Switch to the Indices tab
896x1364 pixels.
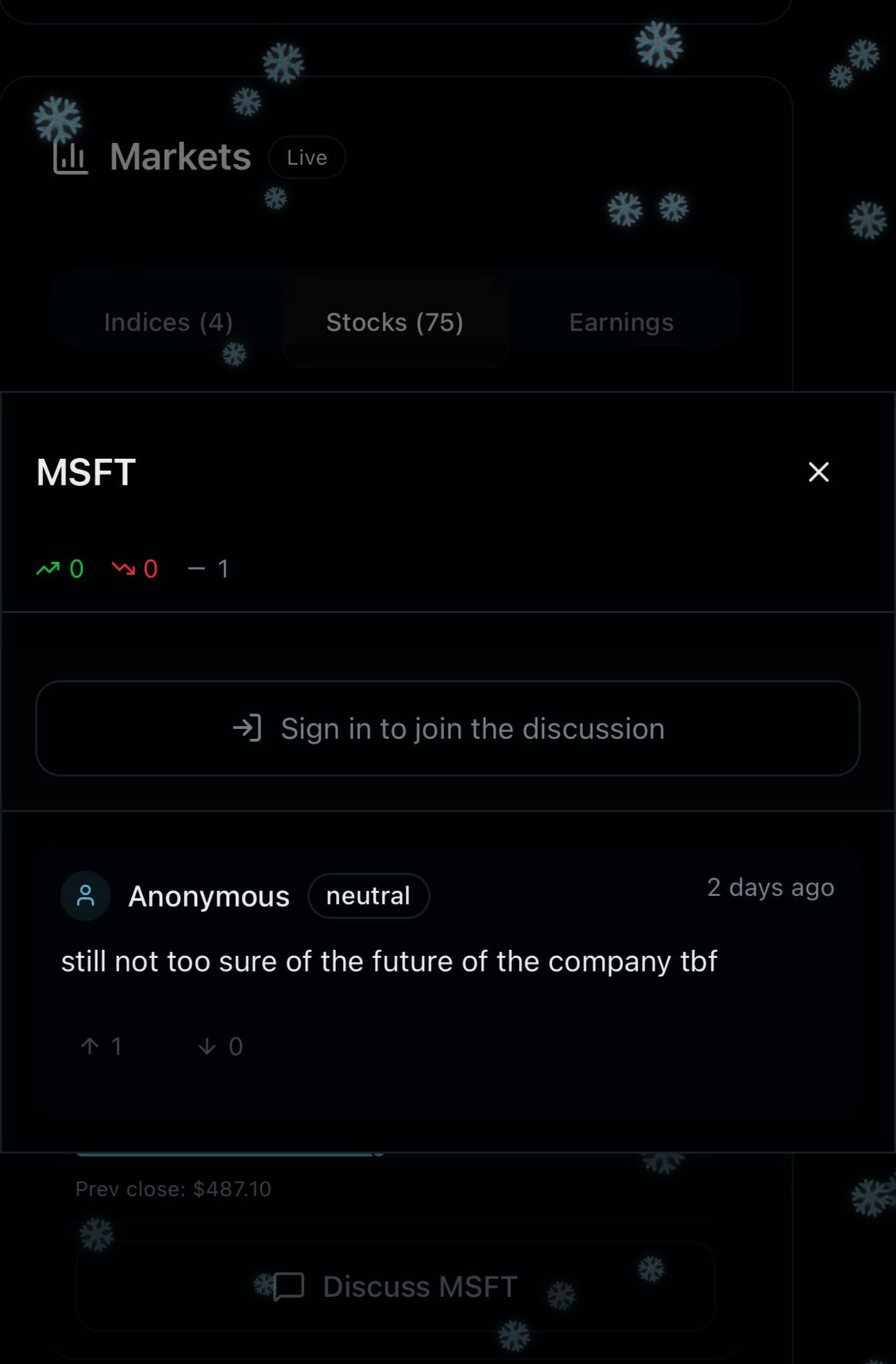point(168,322)
